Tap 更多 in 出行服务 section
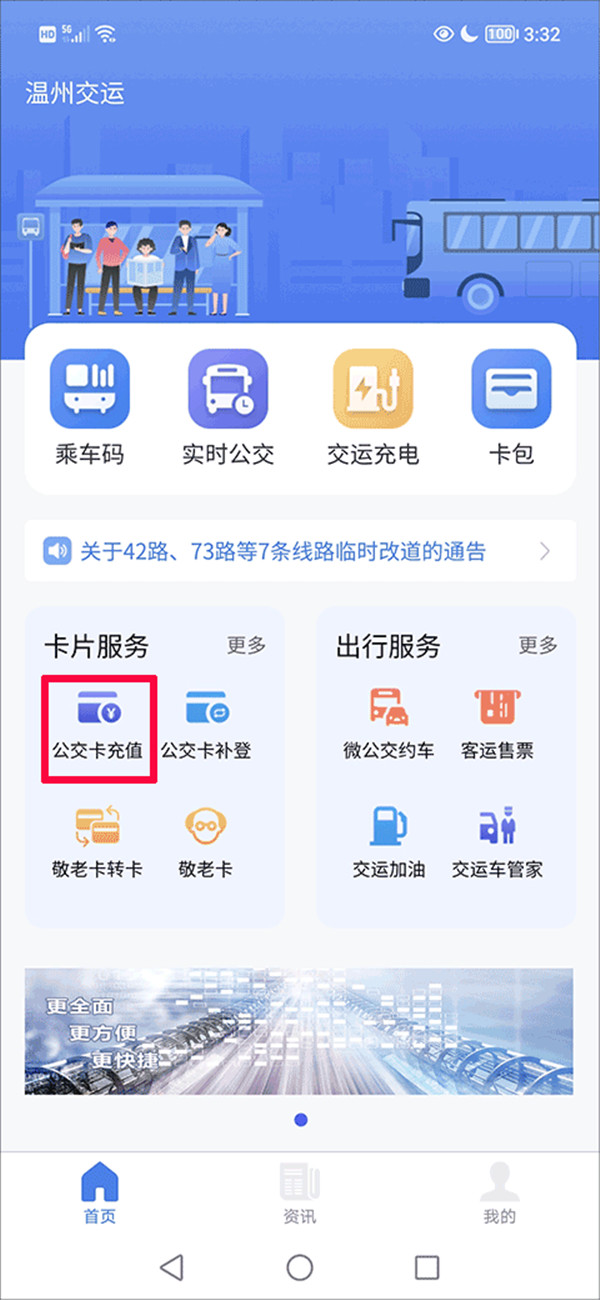 538,645
